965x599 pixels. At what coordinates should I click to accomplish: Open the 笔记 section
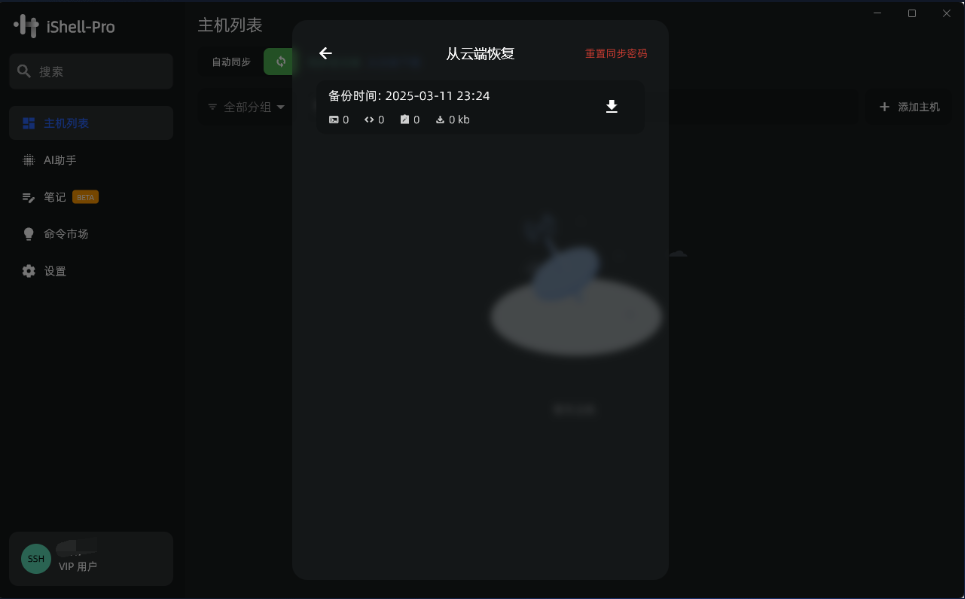55,197
